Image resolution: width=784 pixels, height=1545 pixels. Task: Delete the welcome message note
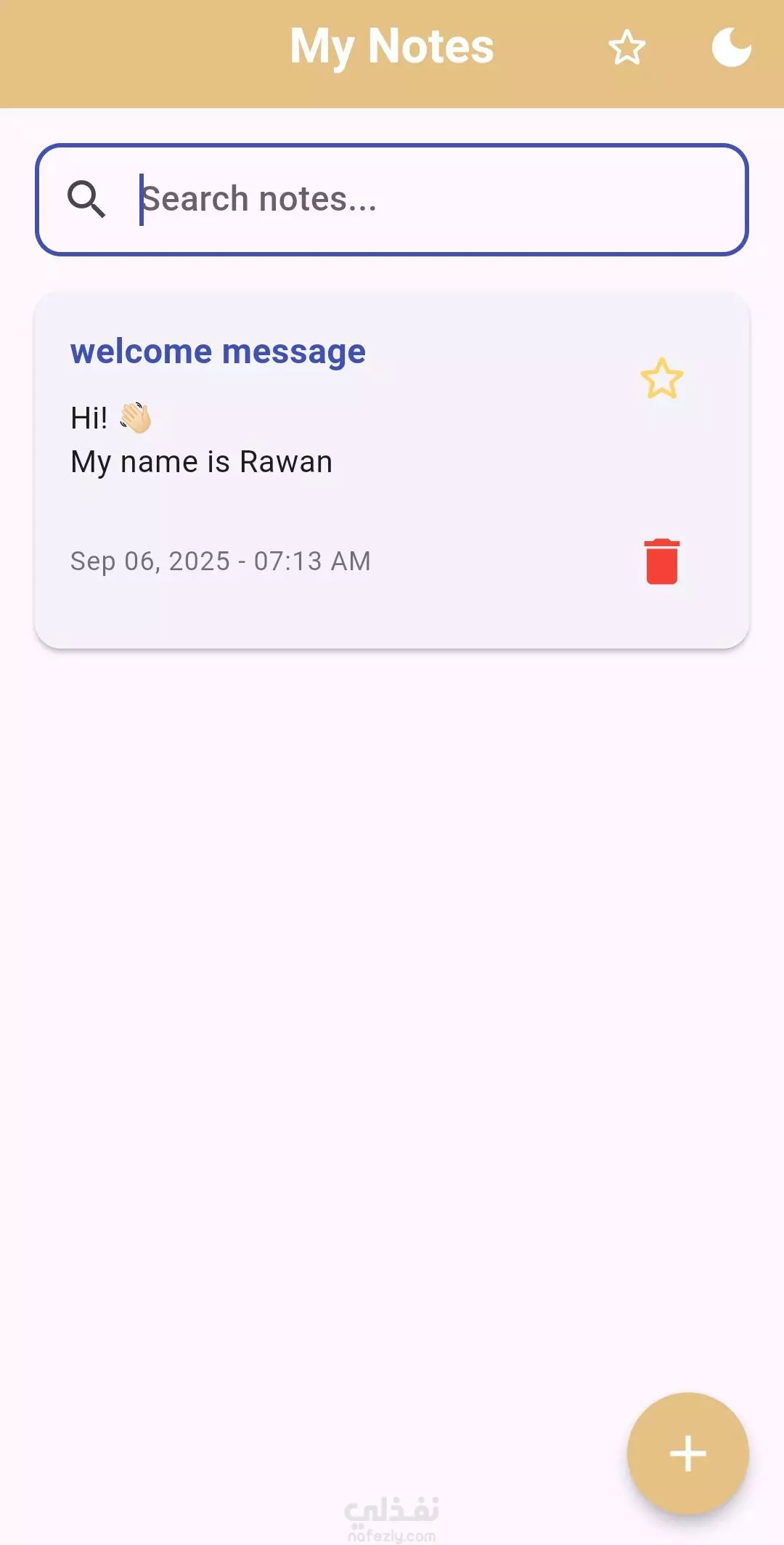[662, 561]
